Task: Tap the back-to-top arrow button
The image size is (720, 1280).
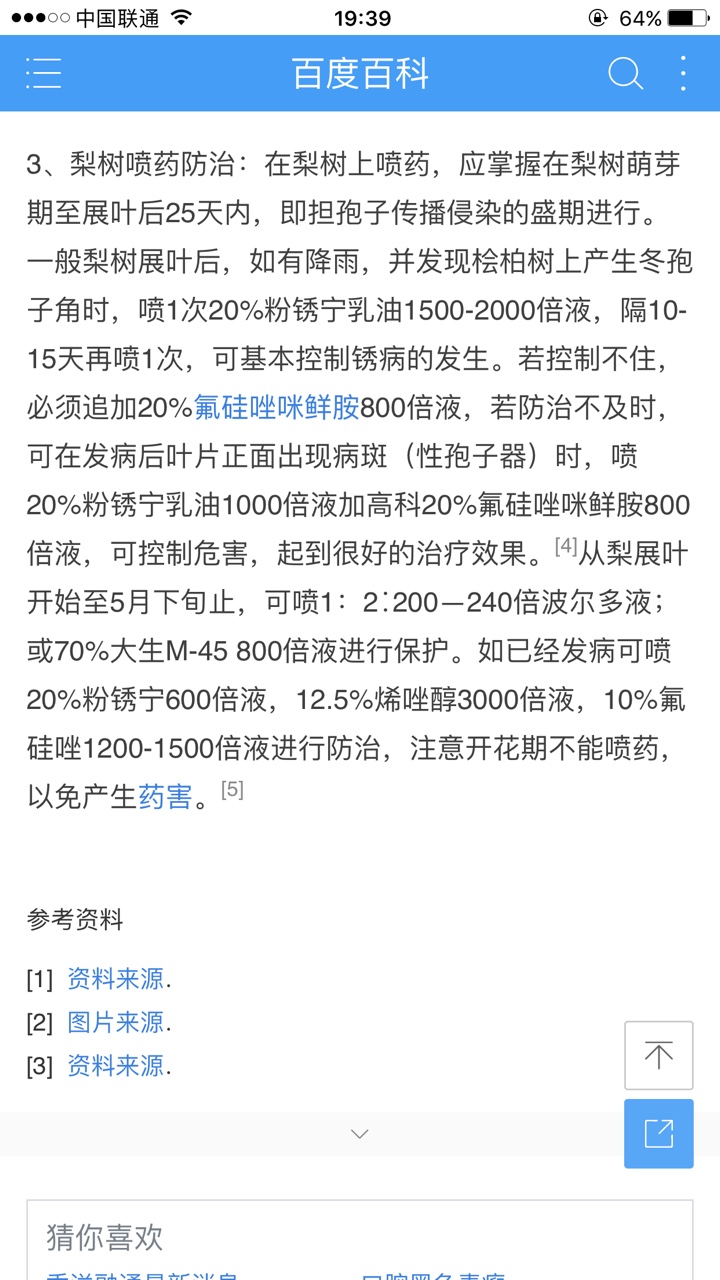Action: [658, 1055]
